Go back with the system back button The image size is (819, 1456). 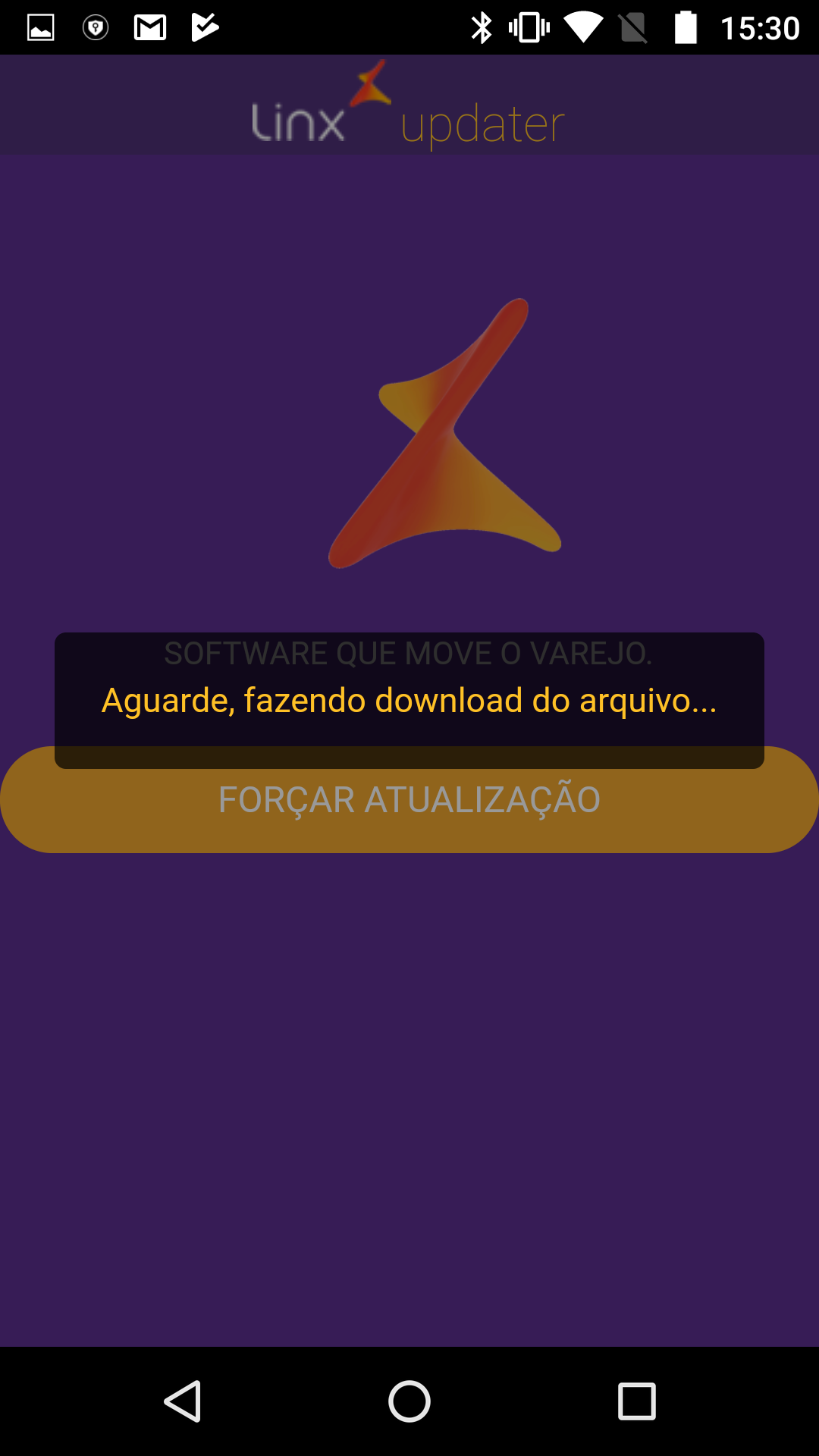[183, 1401]
